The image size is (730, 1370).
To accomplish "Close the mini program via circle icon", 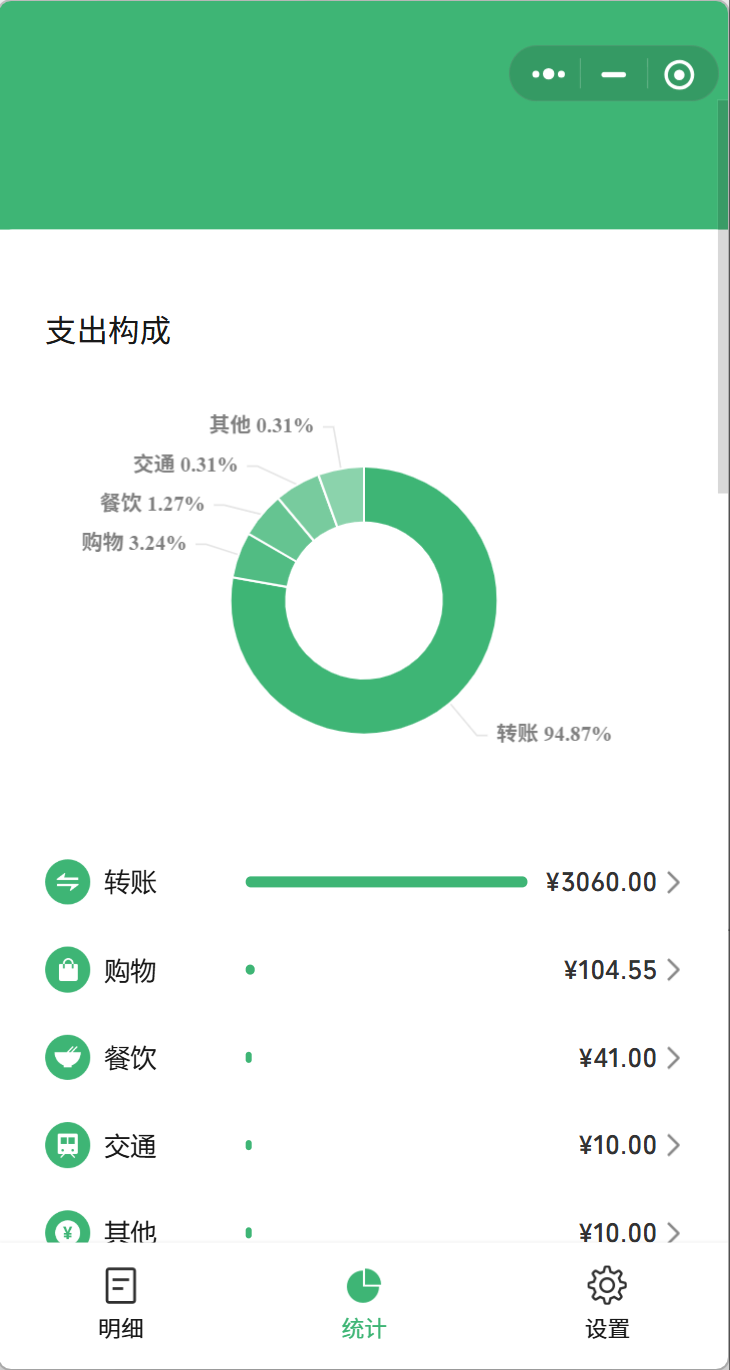I will pyautogui.click(x=679, y=74).
